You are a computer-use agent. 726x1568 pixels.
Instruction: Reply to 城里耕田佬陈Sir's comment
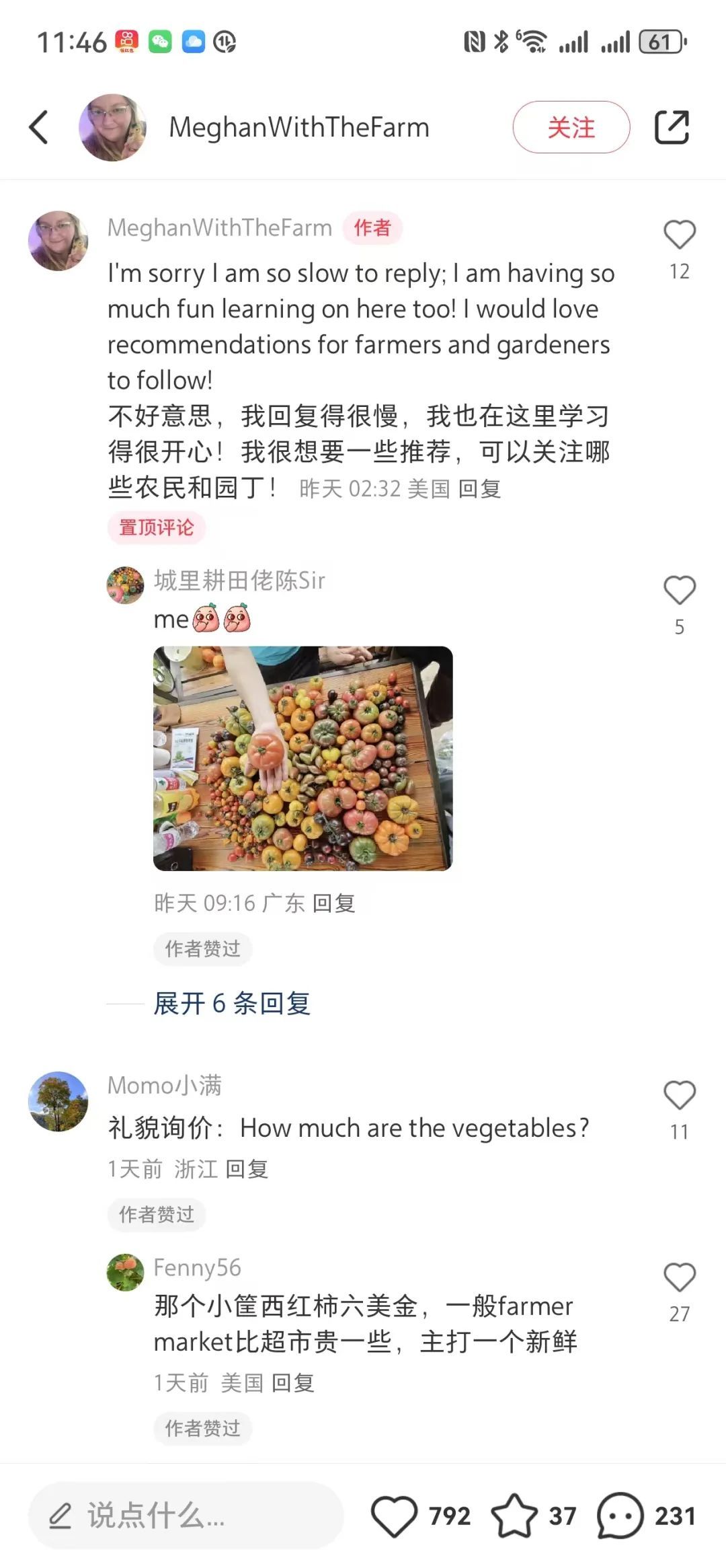pos(333,903)
